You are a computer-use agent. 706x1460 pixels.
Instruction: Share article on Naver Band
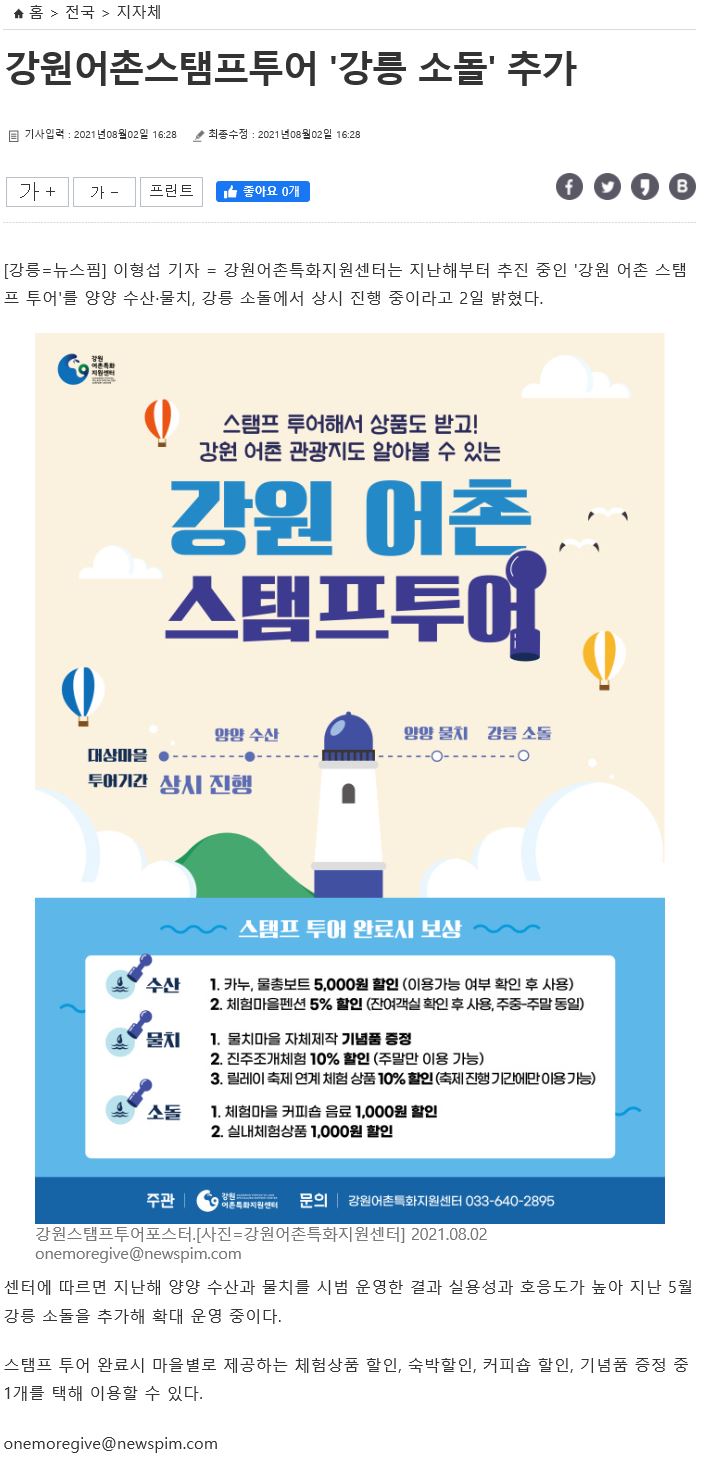(682, 187)
